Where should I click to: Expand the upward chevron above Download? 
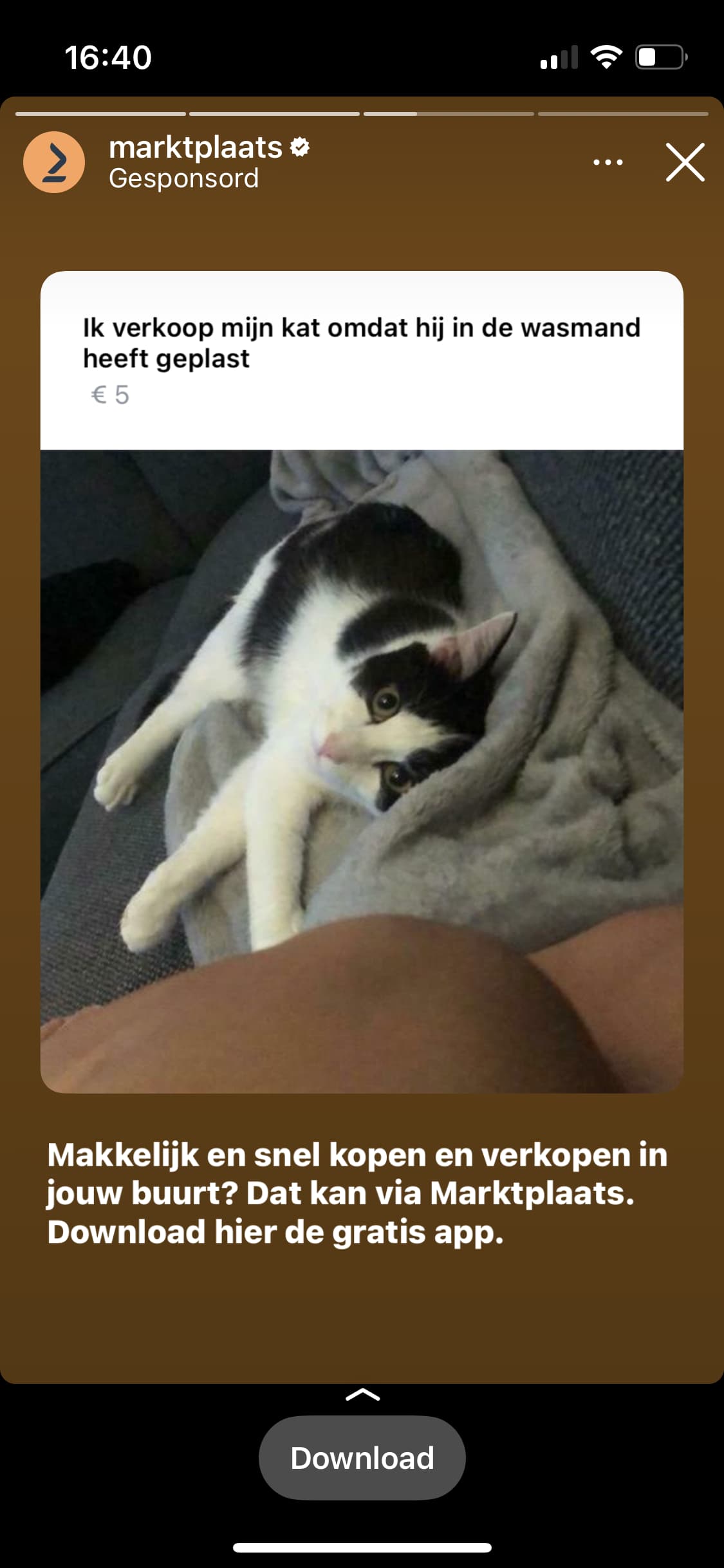click(x=362, y=1395)
